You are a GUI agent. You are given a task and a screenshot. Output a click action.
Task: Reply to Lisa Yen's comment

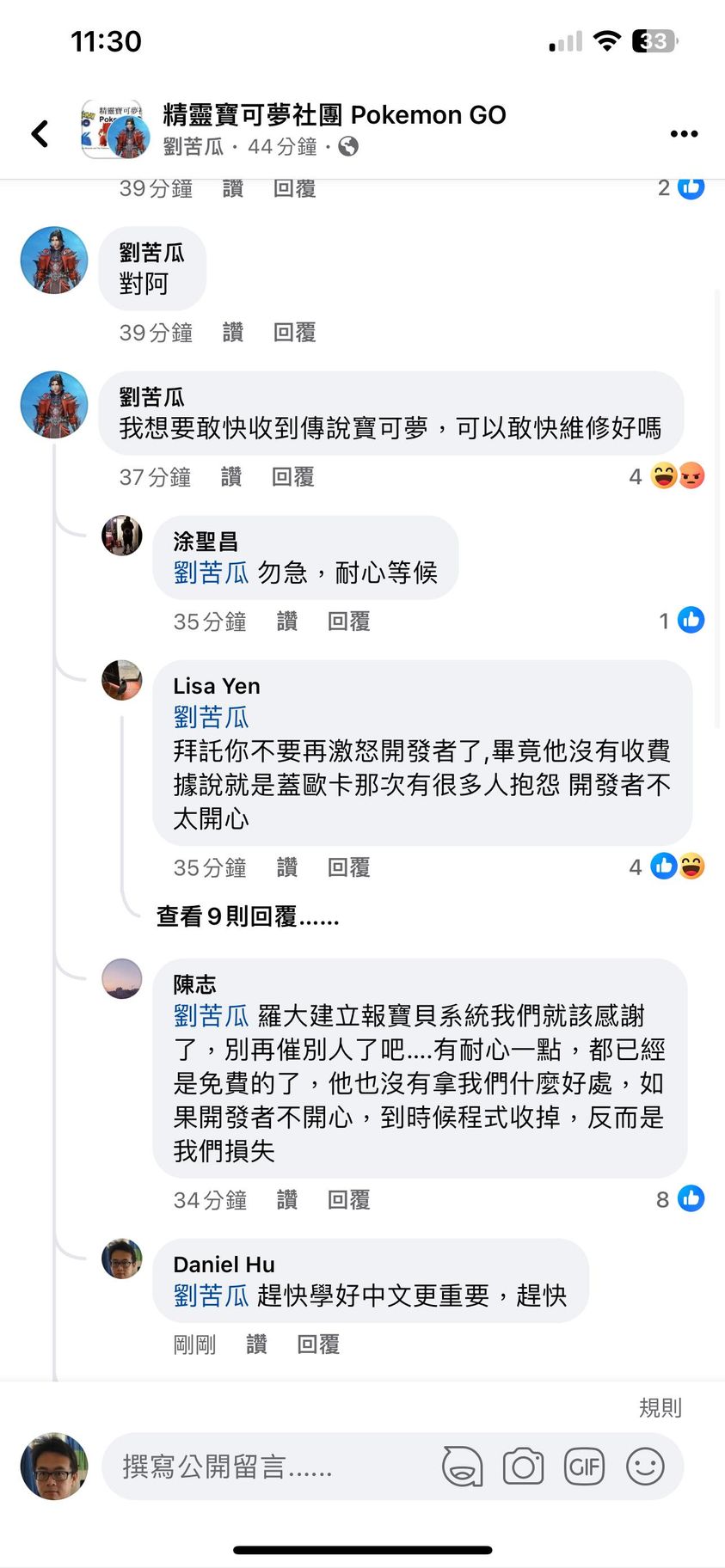(348, 867)
